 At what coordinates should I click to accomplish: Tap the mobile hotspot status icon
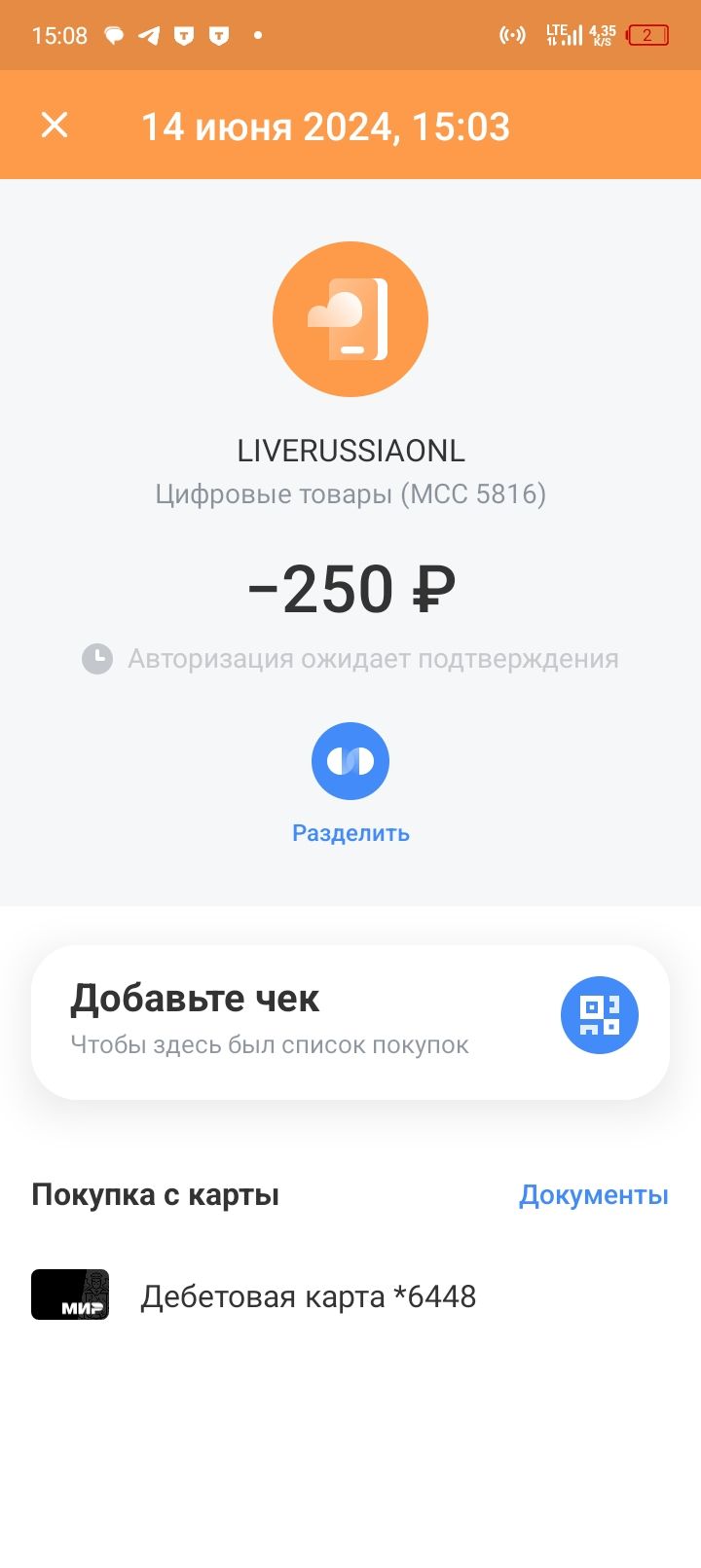pyautogui.click(x=510, y=35)
